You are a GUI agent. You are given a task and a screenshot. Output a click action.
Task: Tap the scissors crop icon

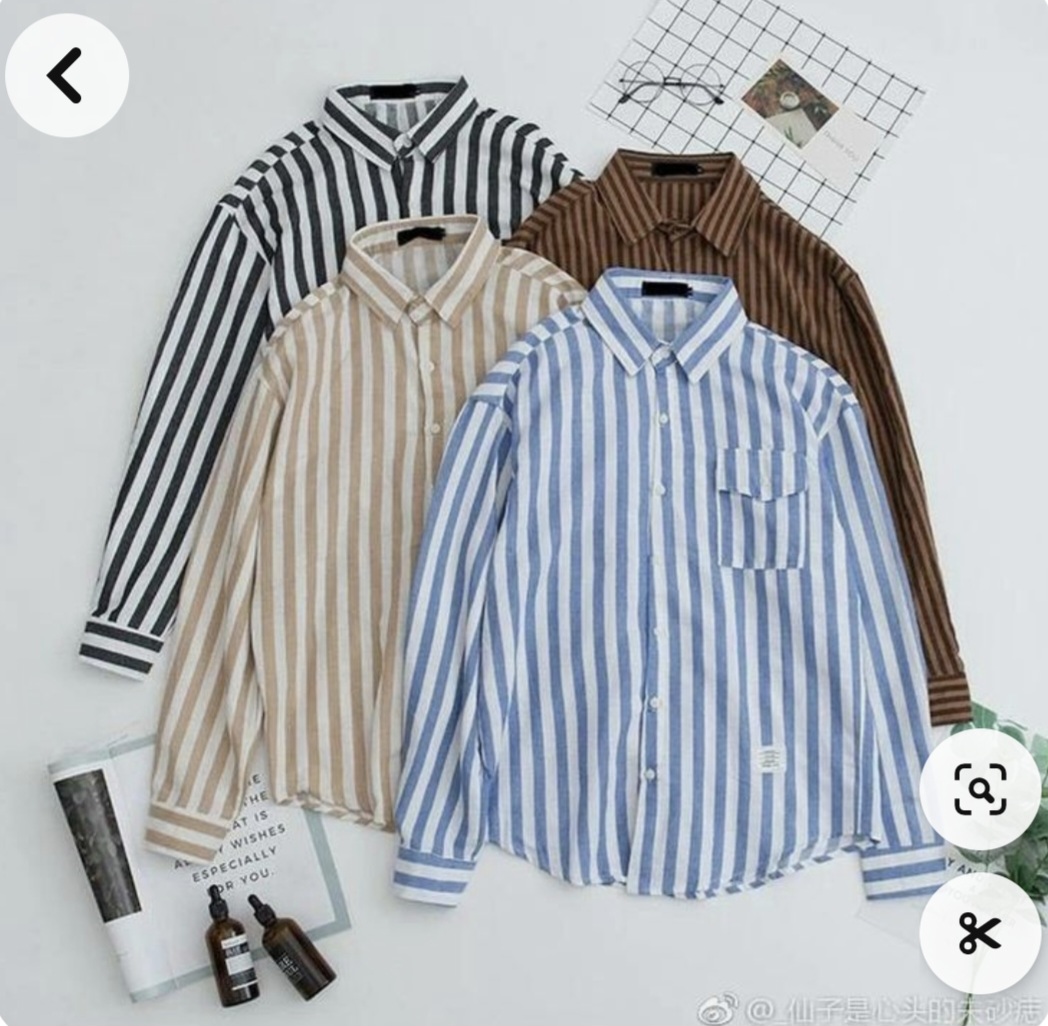pyautogui.click(x=980, y=934)
